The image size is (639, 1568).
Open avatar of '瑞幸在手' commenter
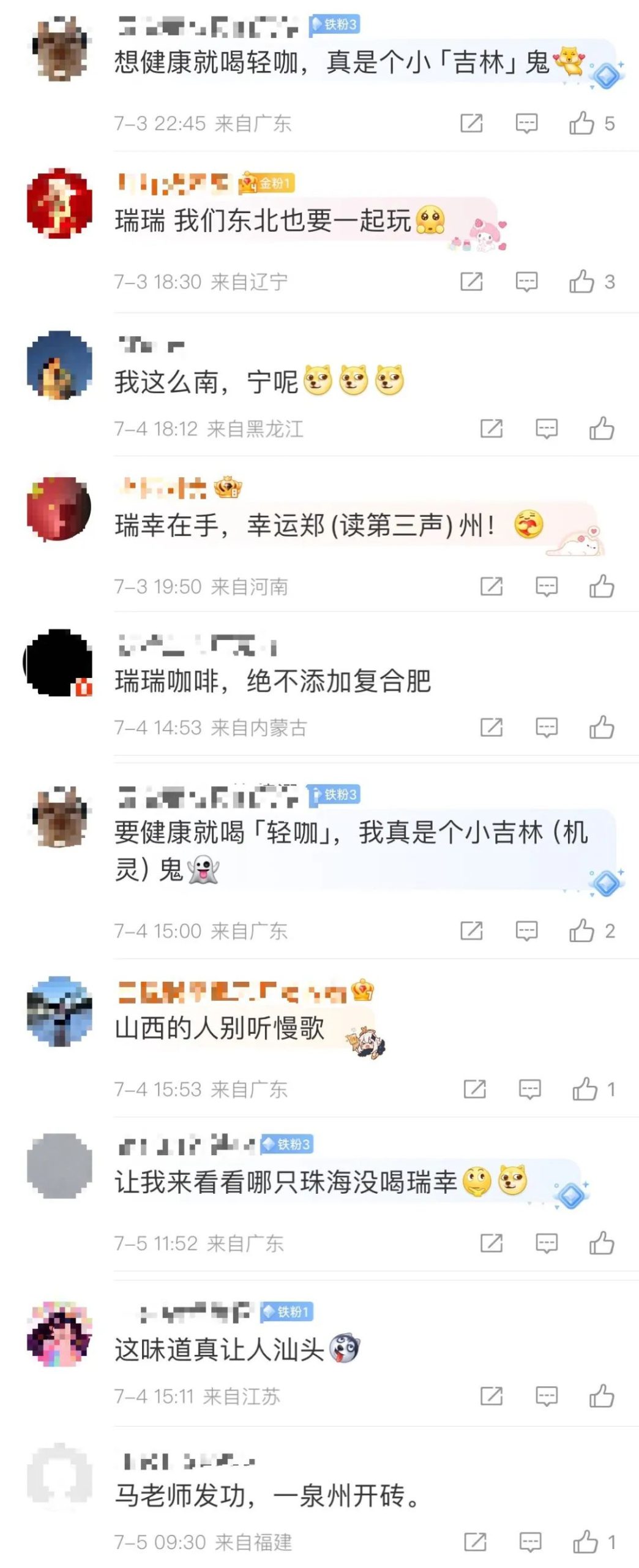click(59, 508)
